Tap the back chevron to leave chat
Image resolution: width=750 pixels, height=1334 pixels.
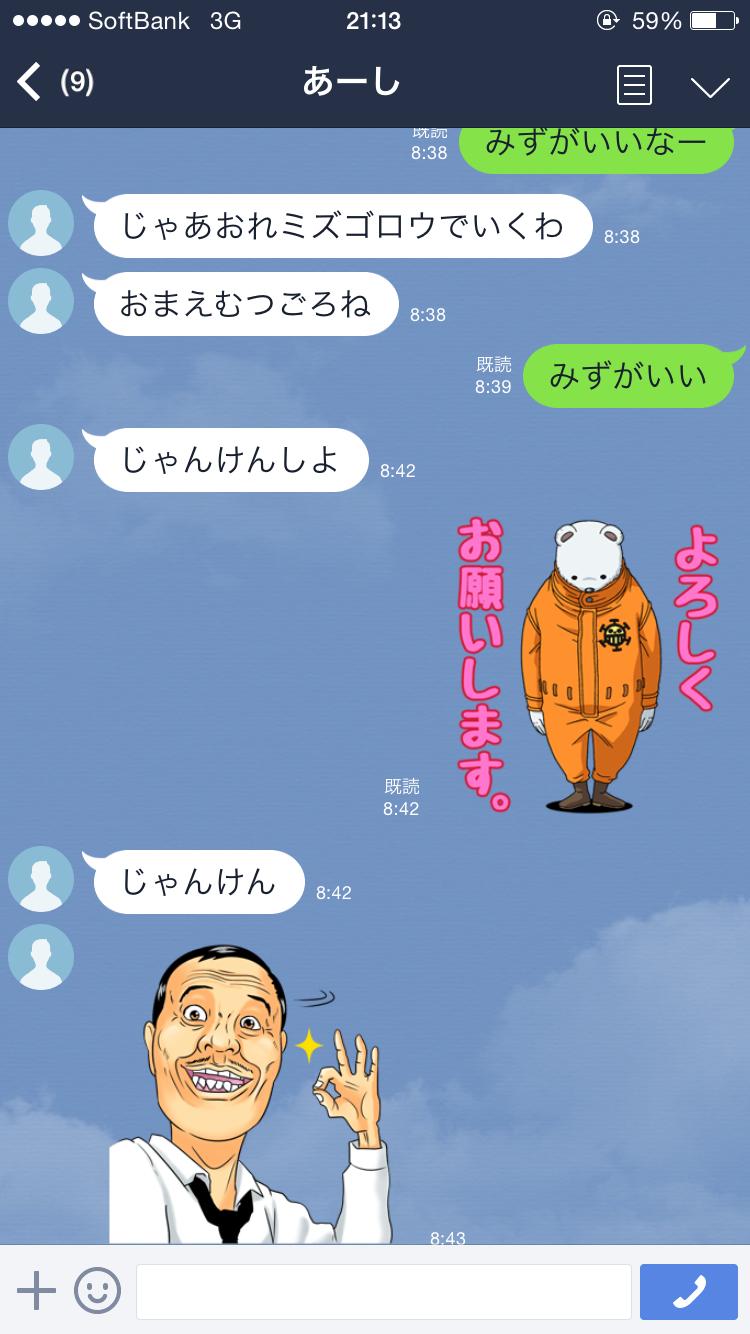(28, 82)
